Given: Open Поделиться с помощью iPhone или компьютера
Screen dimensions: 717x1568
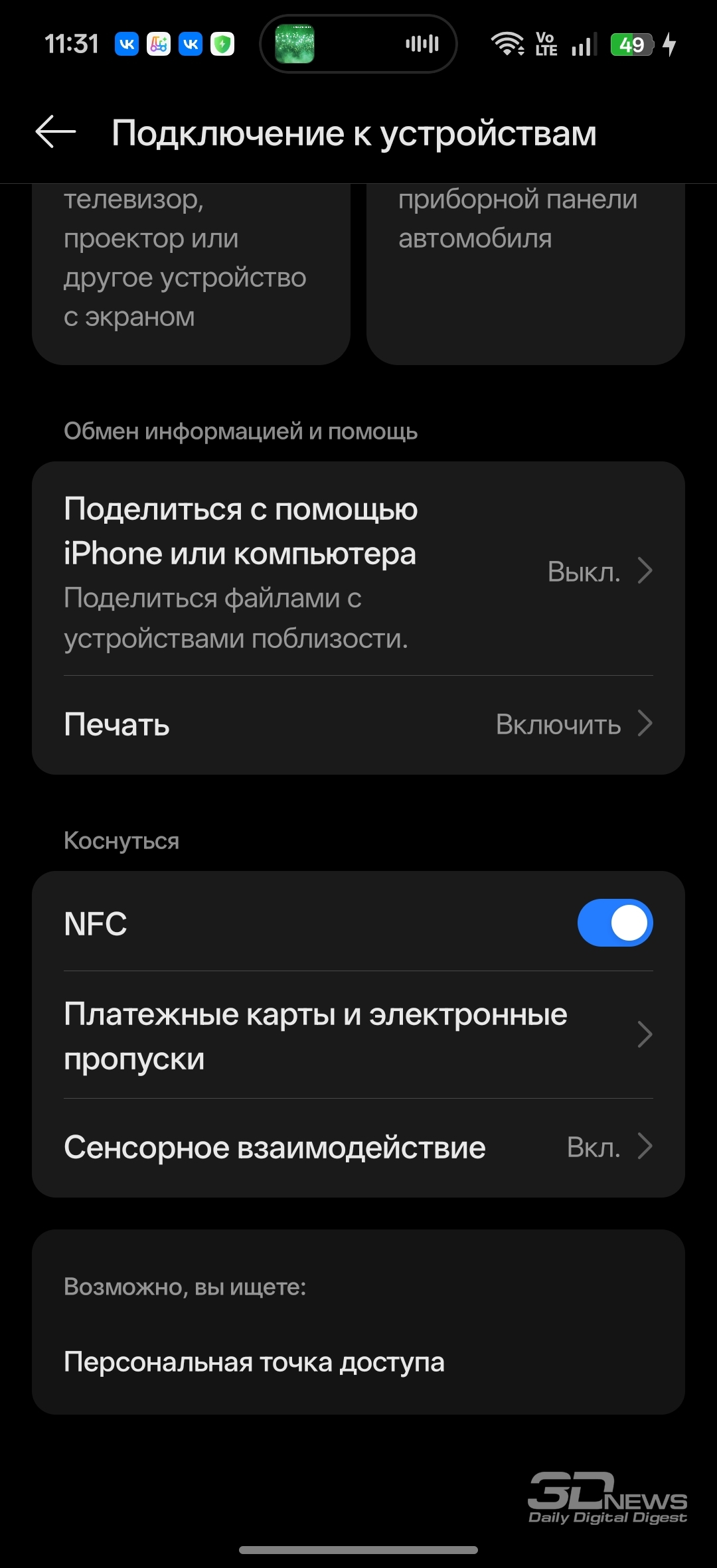Looking at the screenshot, I should coord(357,571).
